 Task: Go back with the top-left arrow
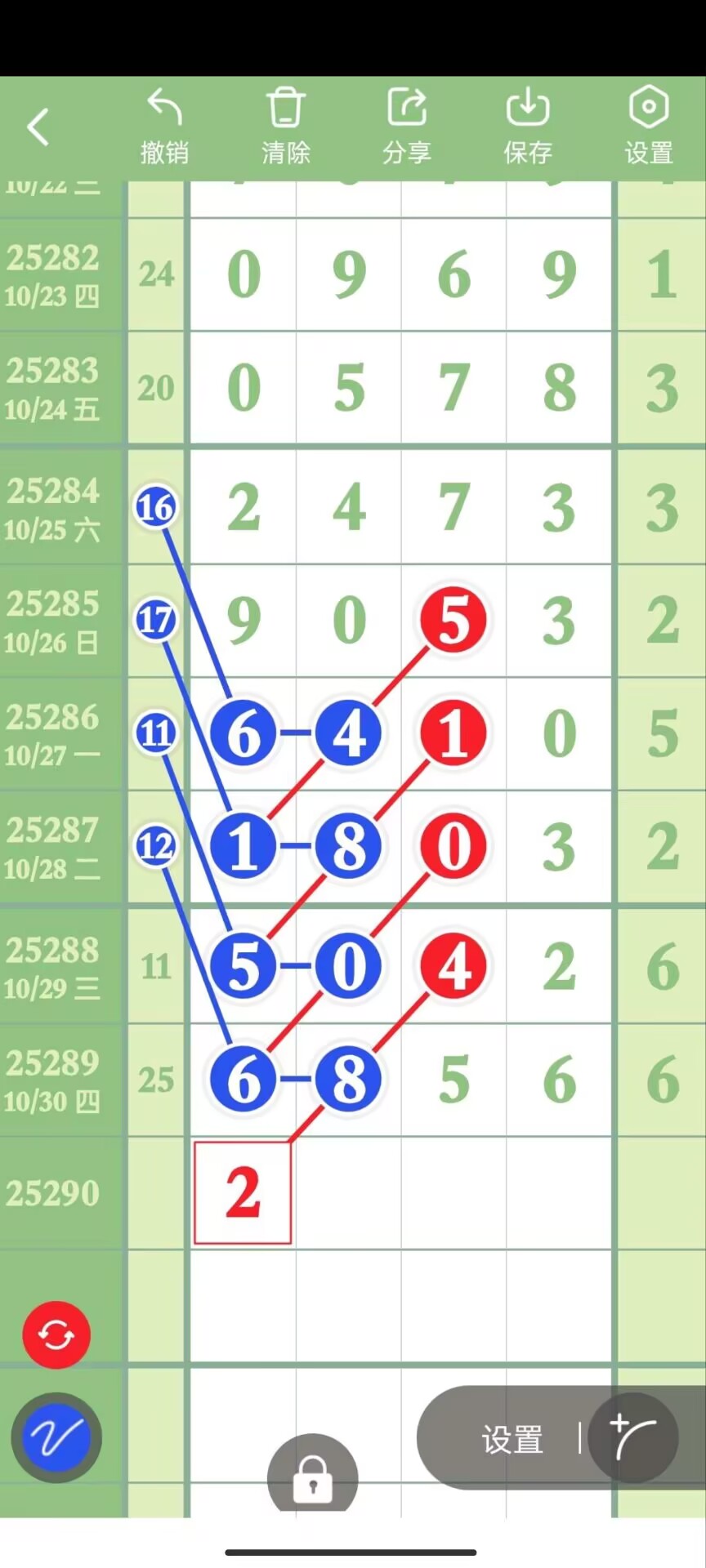(38, 127)
